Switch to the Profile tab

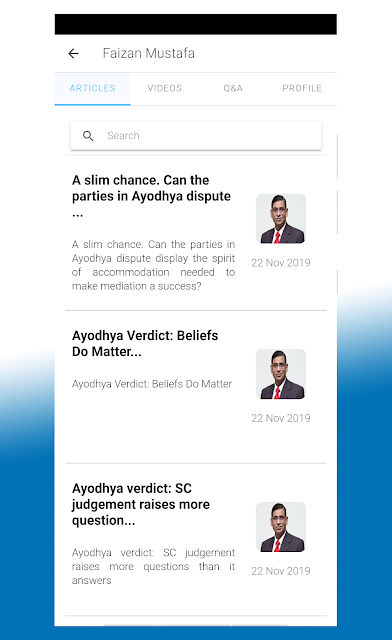point(302,88)
